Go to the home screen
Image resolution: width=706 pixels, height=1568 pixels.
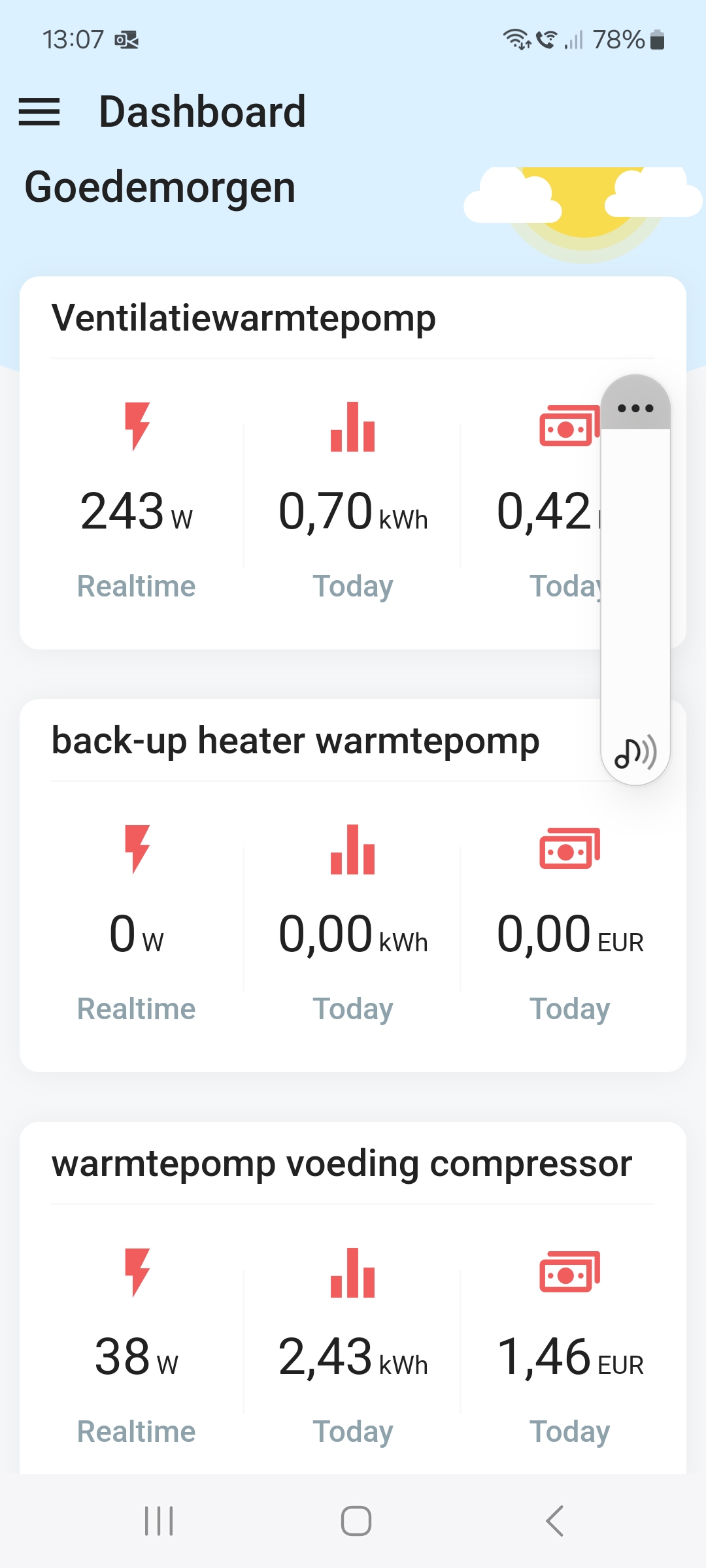coord(356,1521)
